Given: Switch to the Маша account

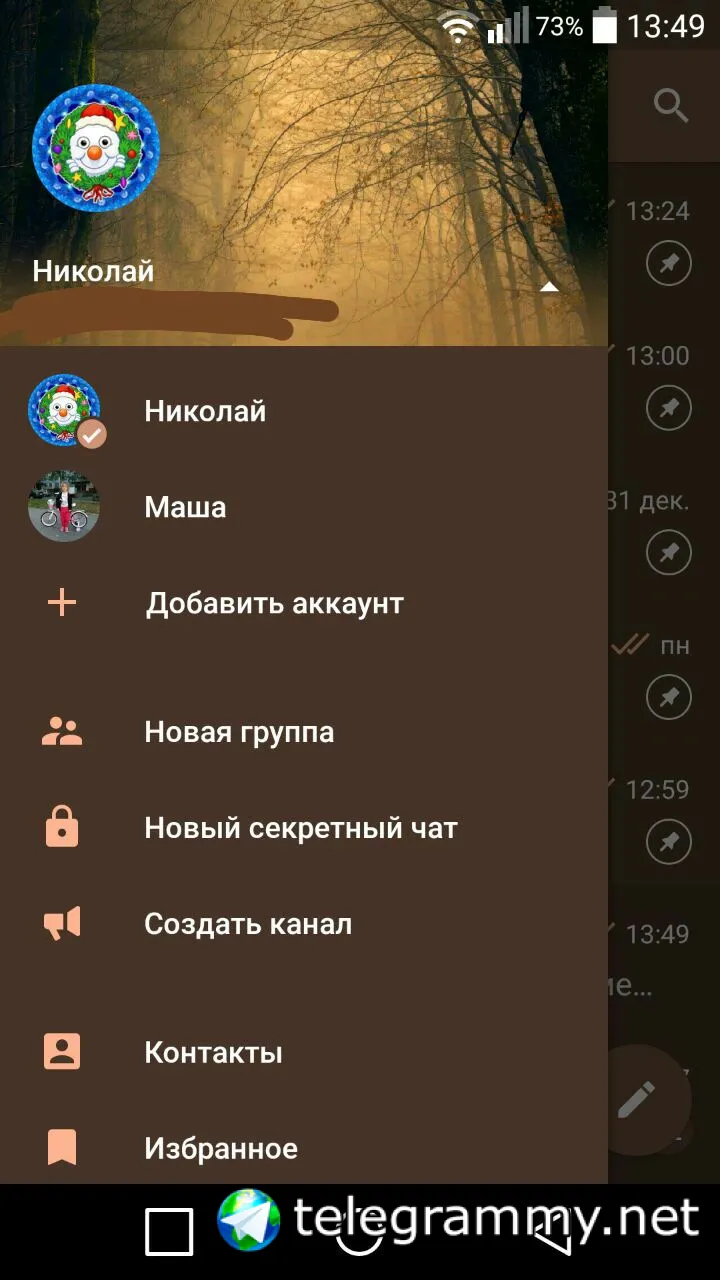Looking at the screenshot, I should tap(185, 507).
